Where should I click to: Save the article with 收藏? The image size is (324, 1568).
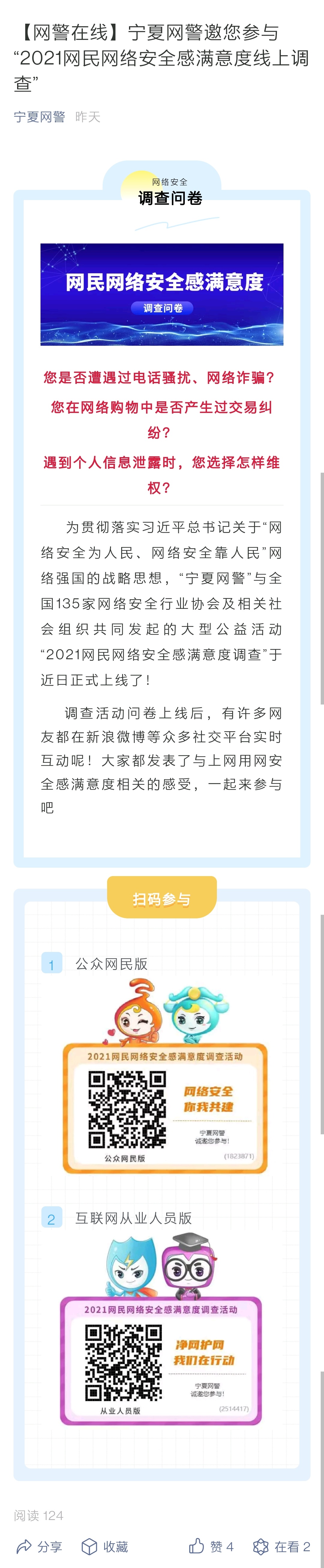click(105, 1546)
